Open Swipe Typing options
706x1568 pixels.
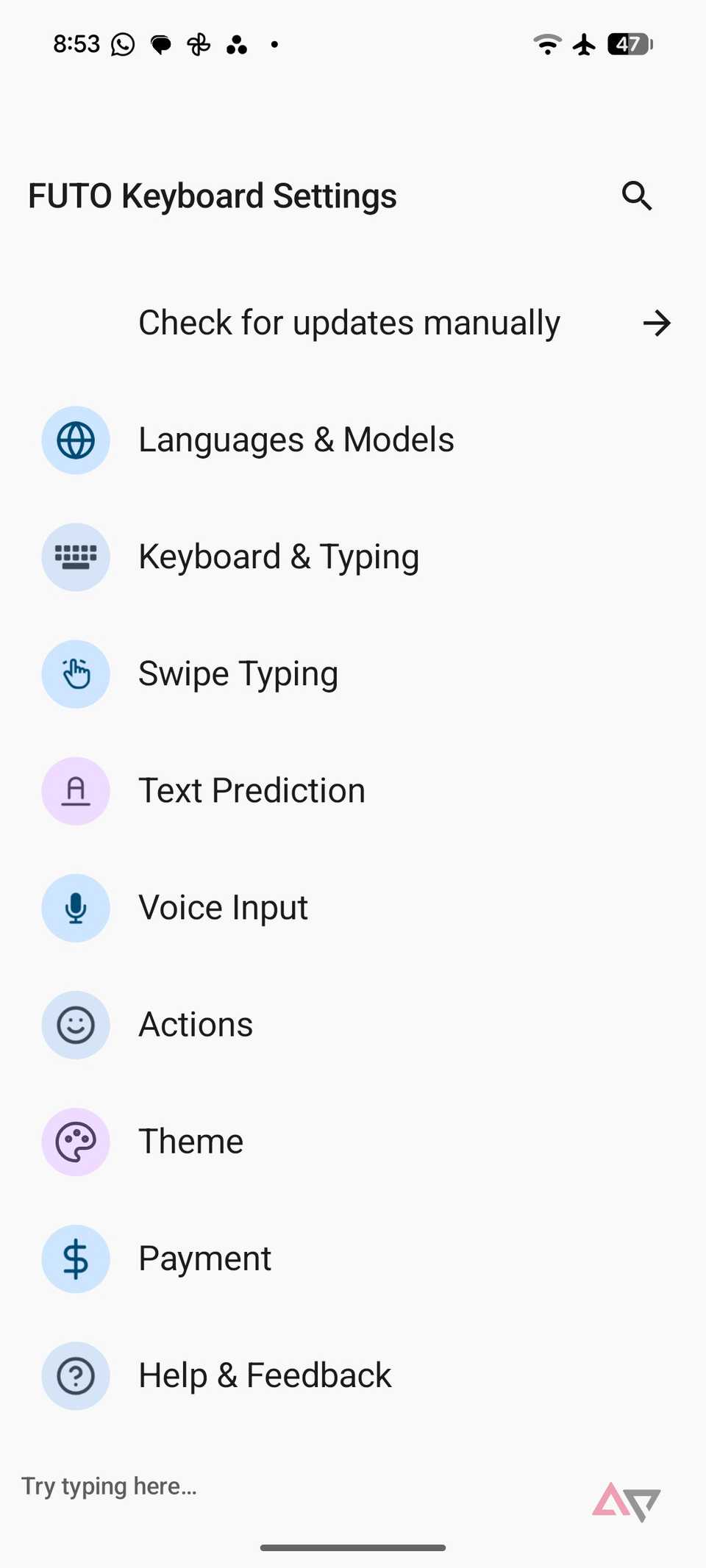(353, 673)
